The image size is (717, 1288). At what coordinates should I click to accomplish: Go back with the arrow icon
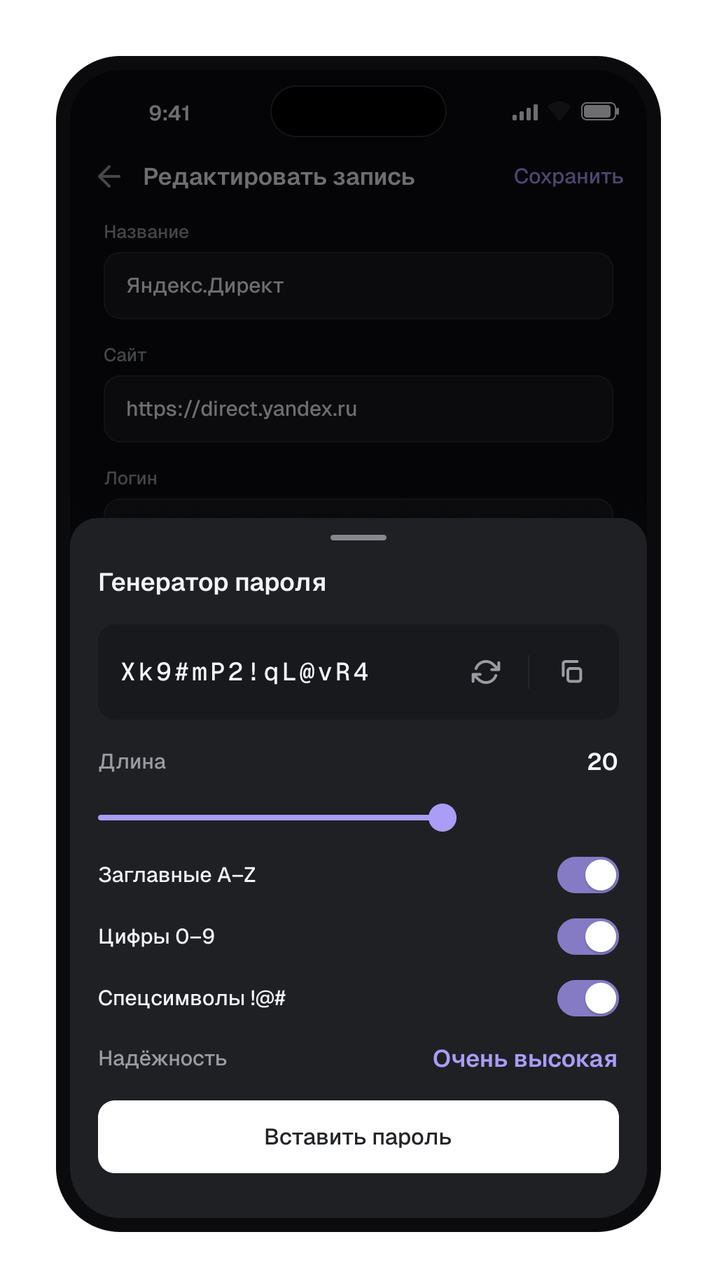(x=109, y=177)
